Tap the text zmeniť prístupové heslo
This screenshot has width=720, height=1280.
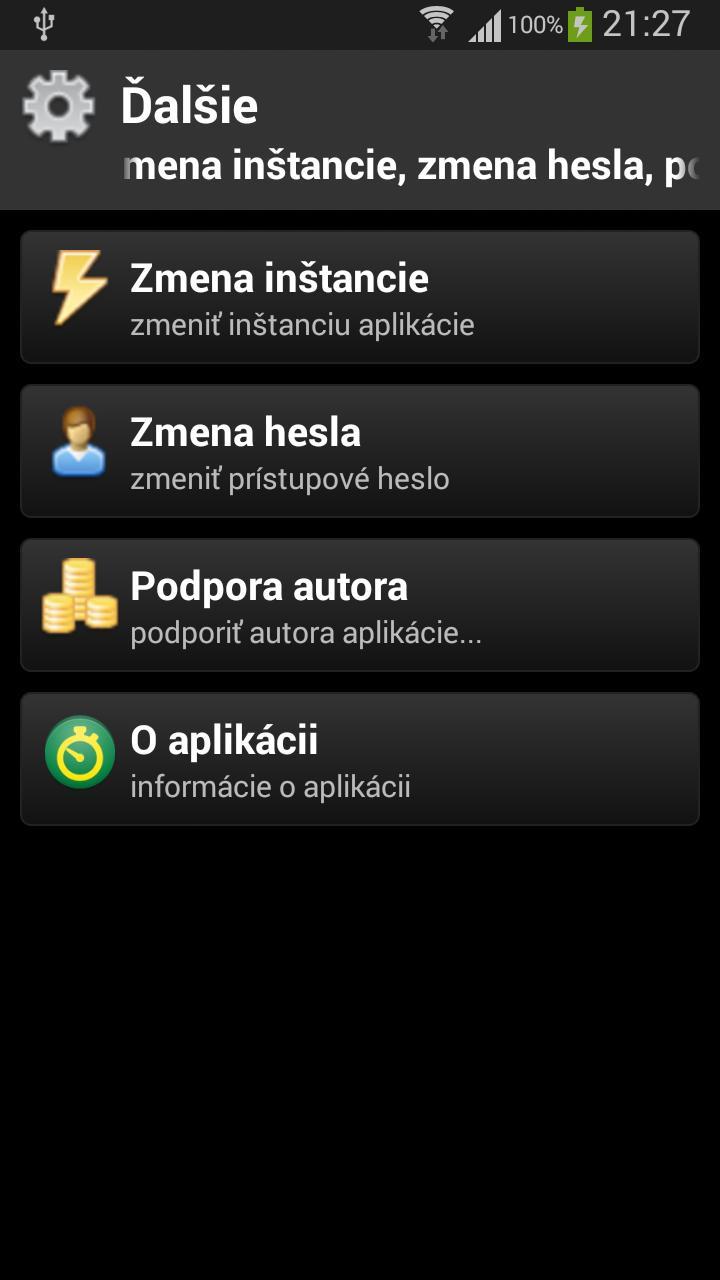pos(290,478)
